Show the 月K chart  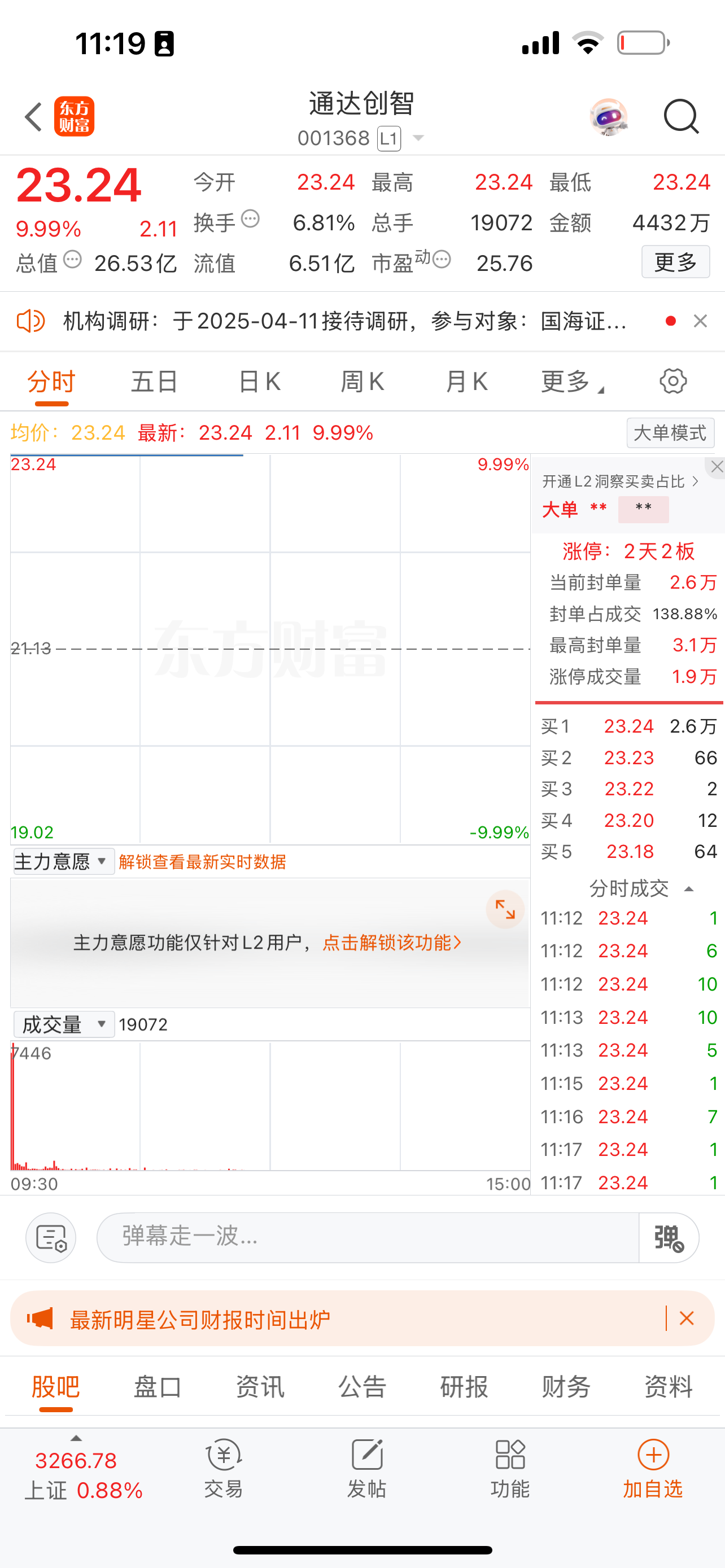click(x=466, y=382)
